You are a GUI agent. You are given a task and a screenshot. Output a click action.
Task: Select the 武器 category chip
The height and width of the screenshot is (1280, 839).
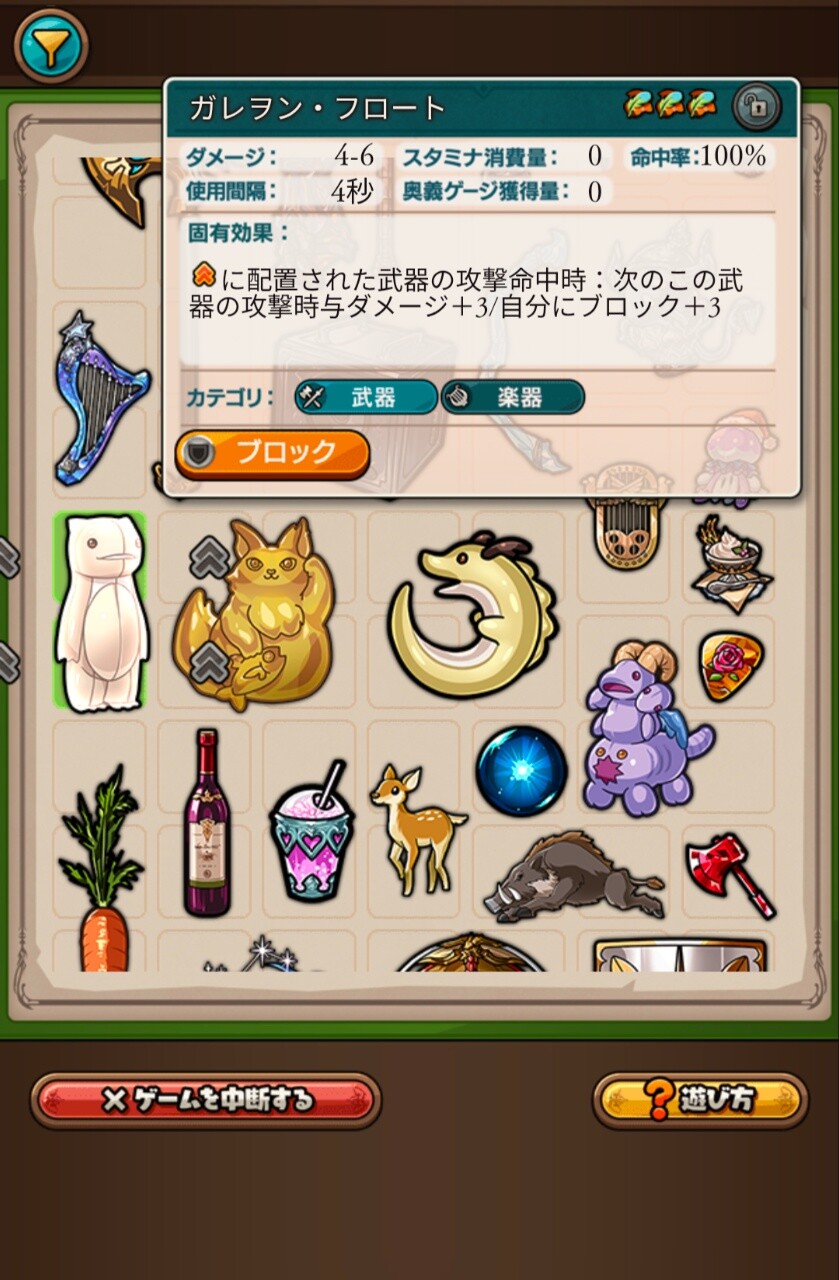366,397
